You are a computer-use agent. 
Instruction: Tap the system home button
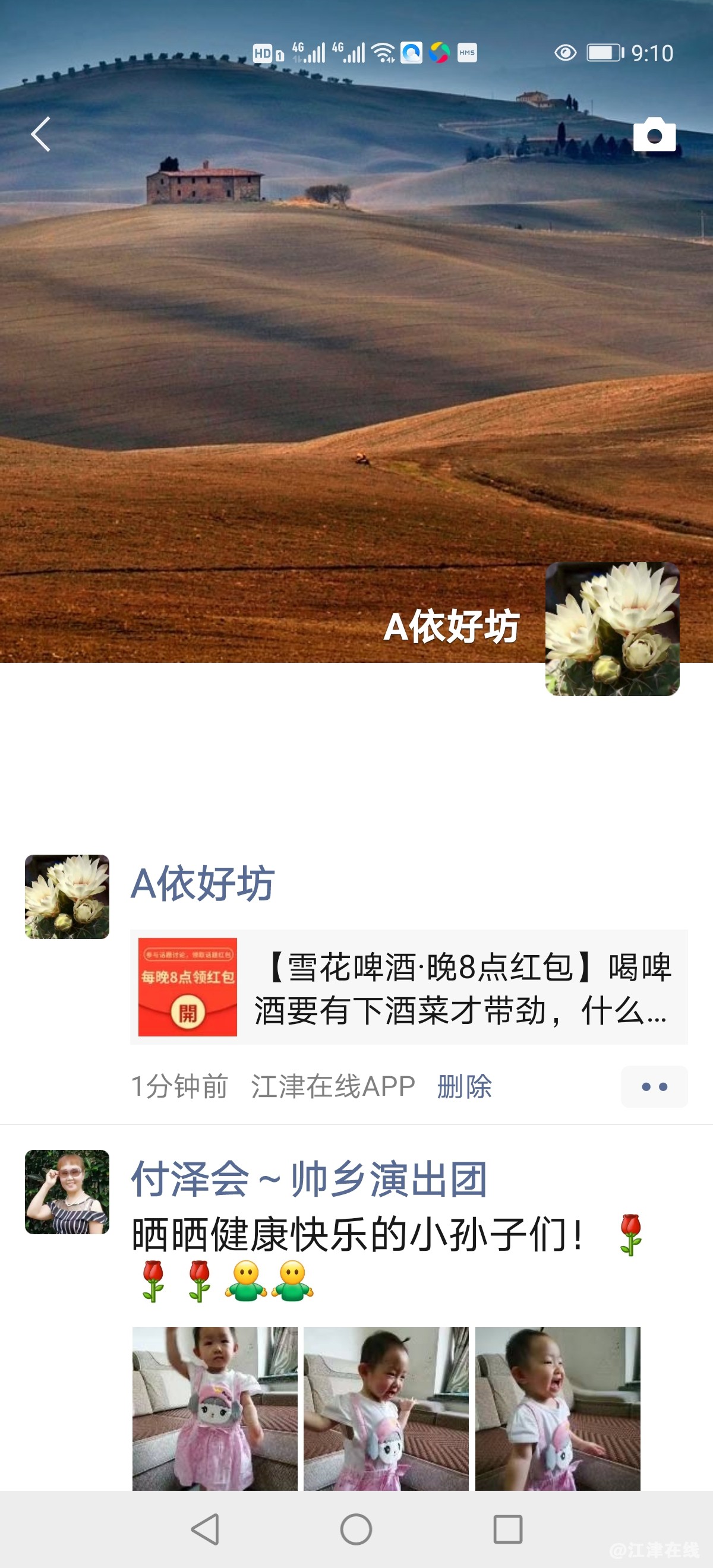click(356, 1529)
